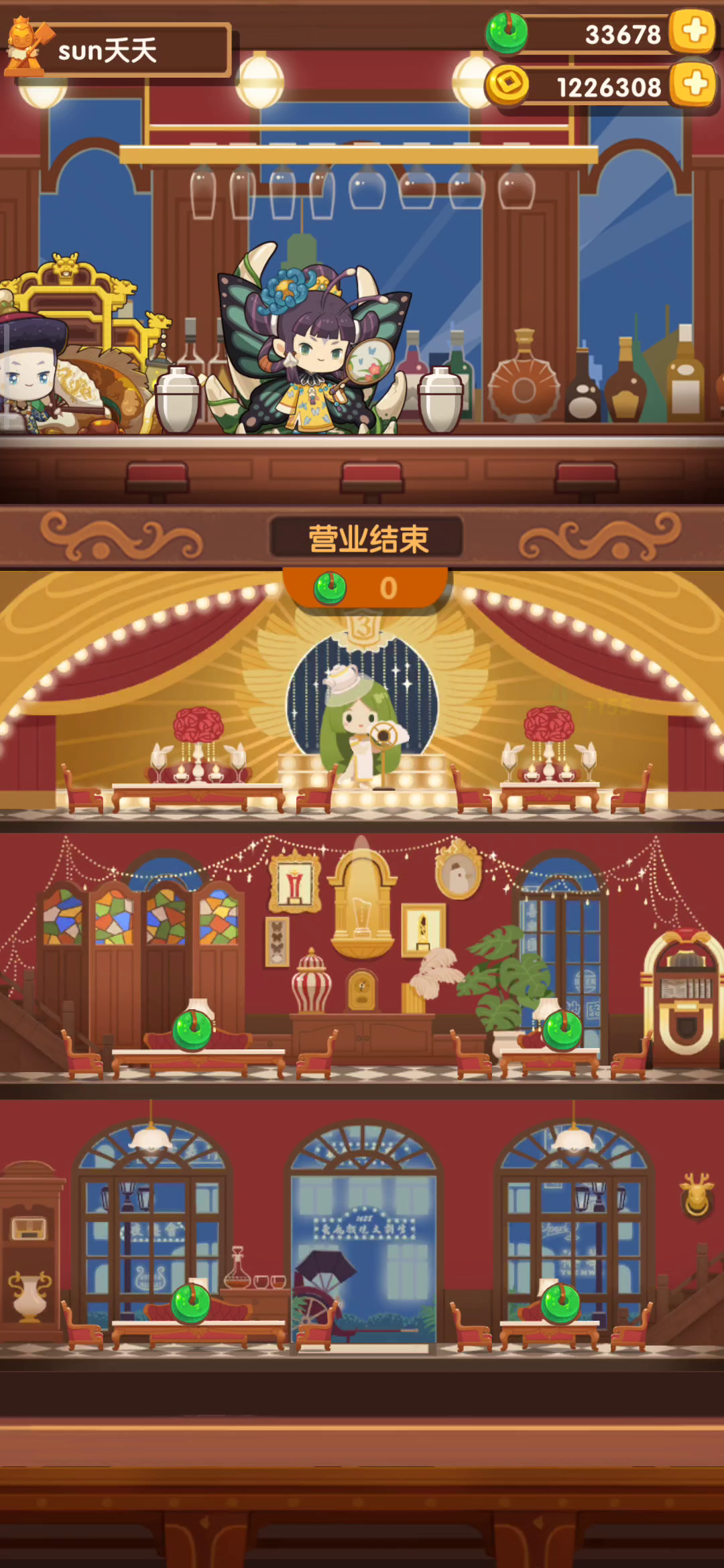
Task: Collect jade from middle-floor right table
Action: pyautogui.click(x=562, y=1030)
